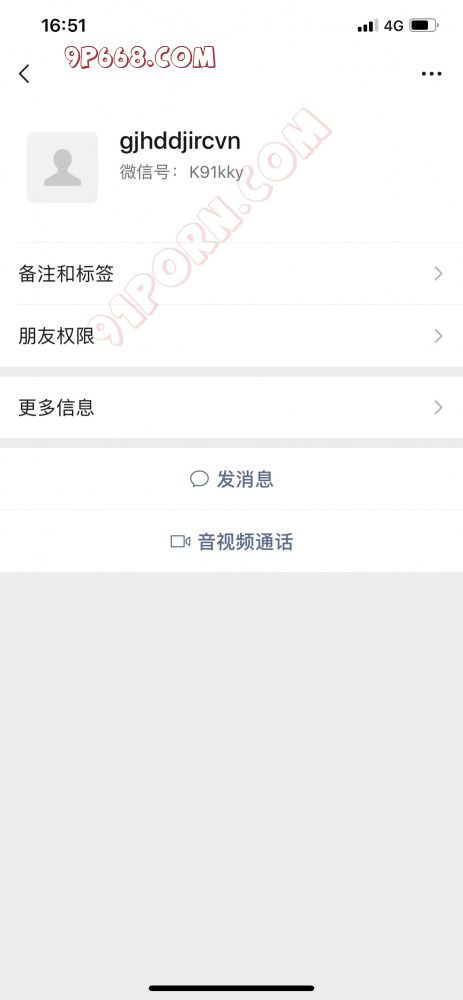Open the contact's profile avatar

click(x=62, y=168)
